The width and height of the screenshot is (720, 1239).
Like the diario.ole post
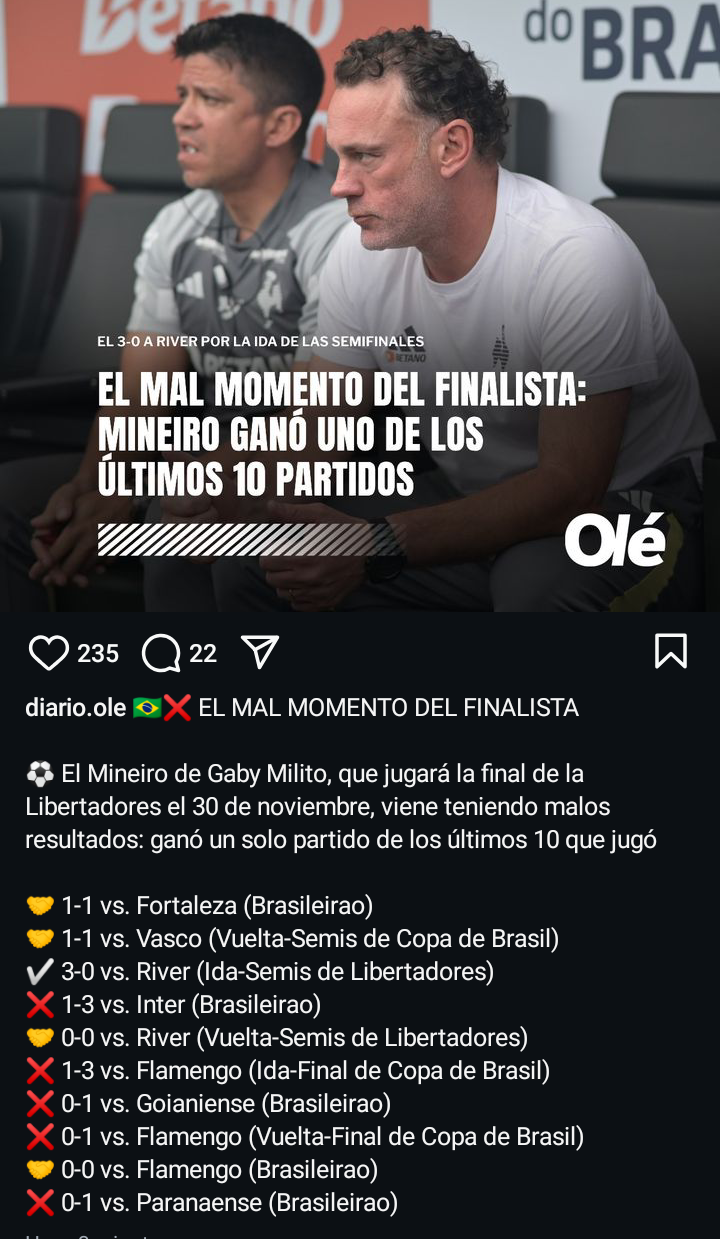(x=48, y=653)
